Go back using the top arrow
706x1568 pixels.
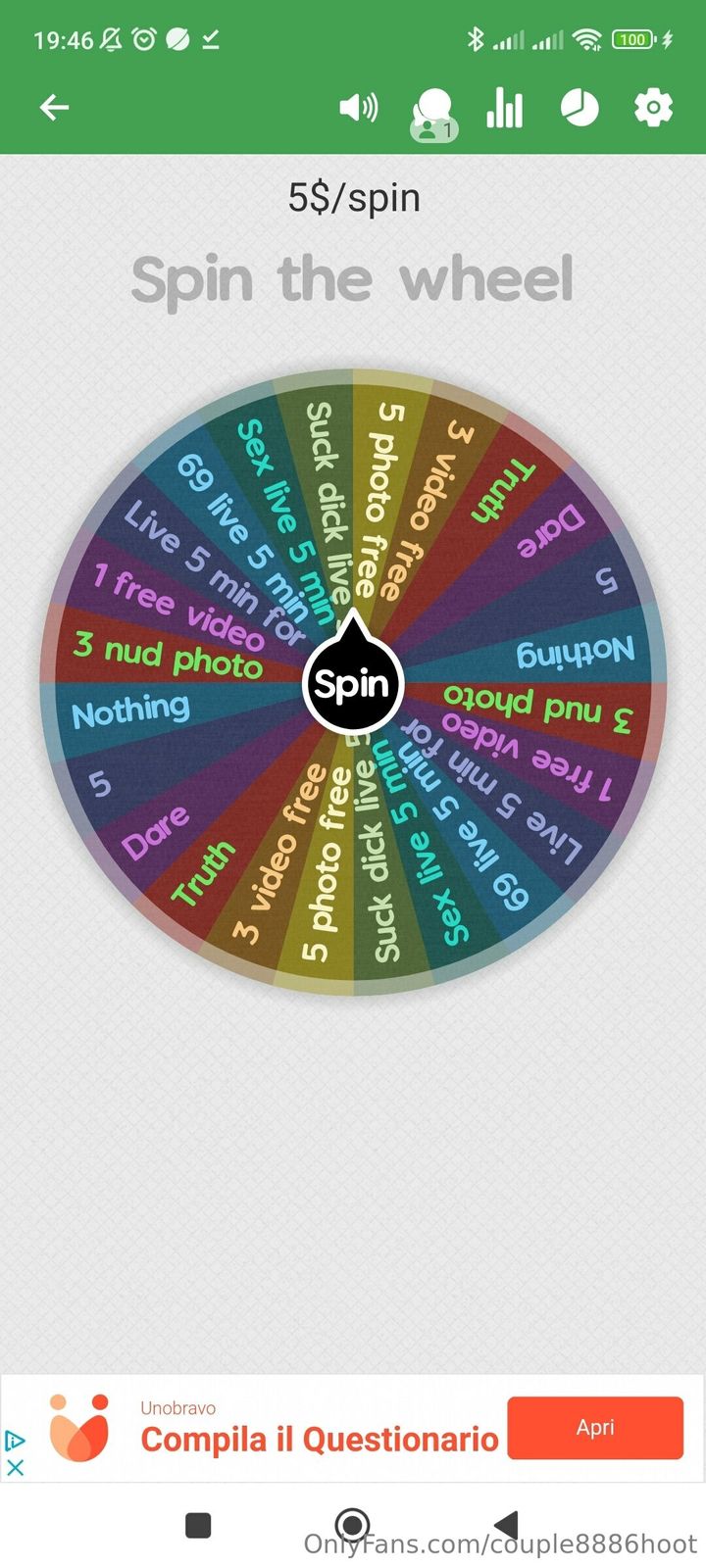pyautogui.click(x=54, y=108)
